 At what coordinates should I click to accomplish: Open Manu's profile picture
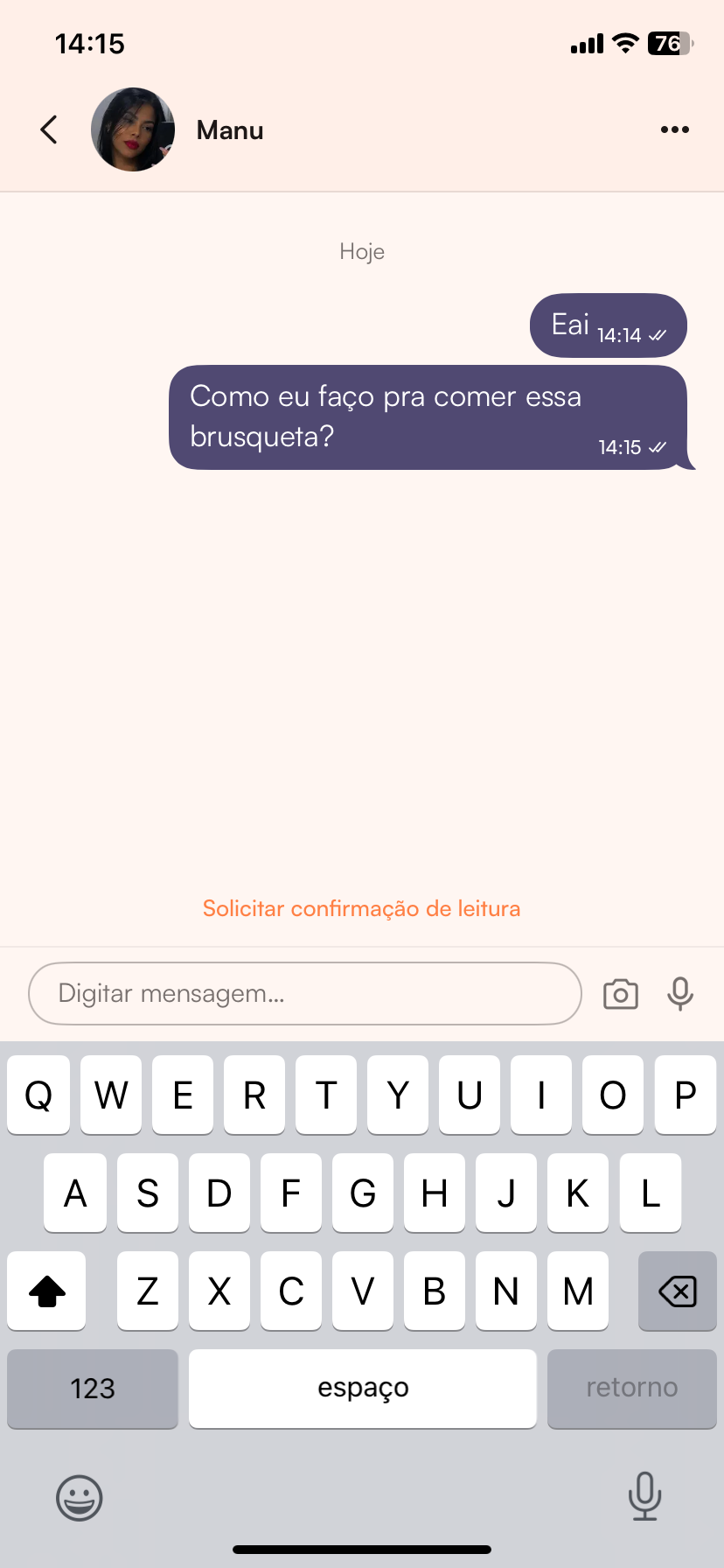(x=133, y=129)
